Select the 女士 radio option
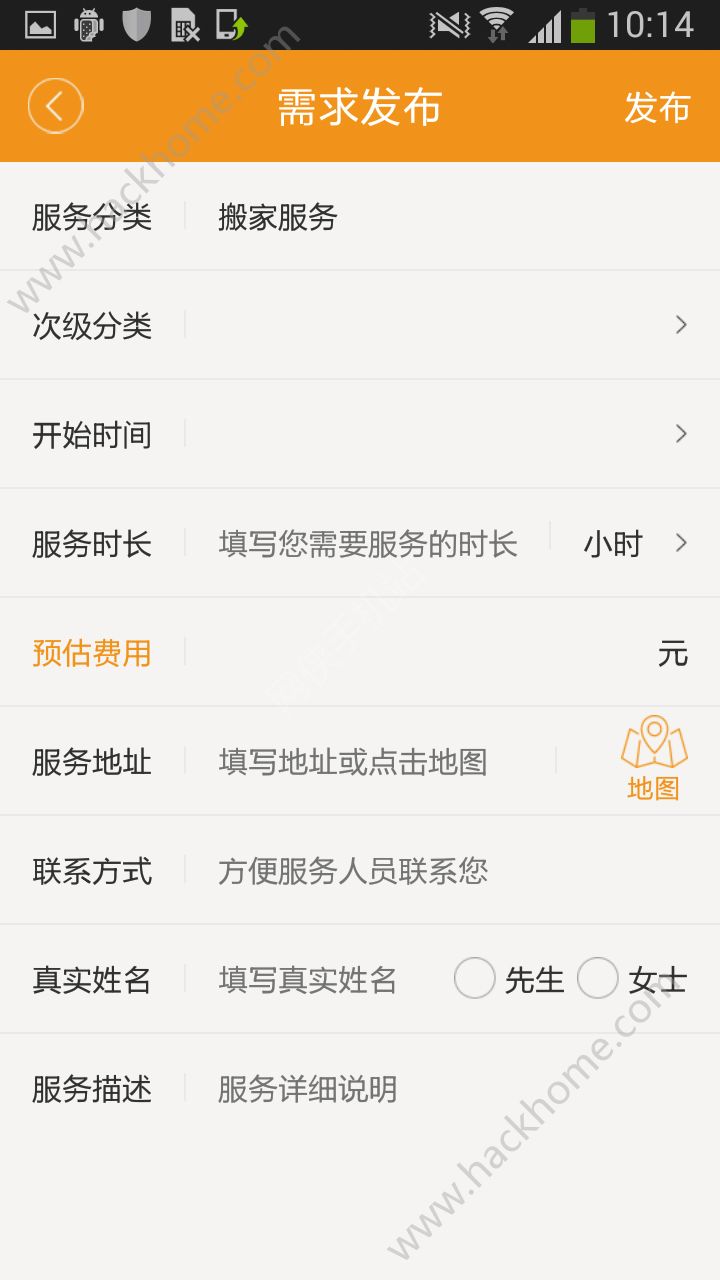The width and height of the screenshot is (720, 1280). [598, 979]
